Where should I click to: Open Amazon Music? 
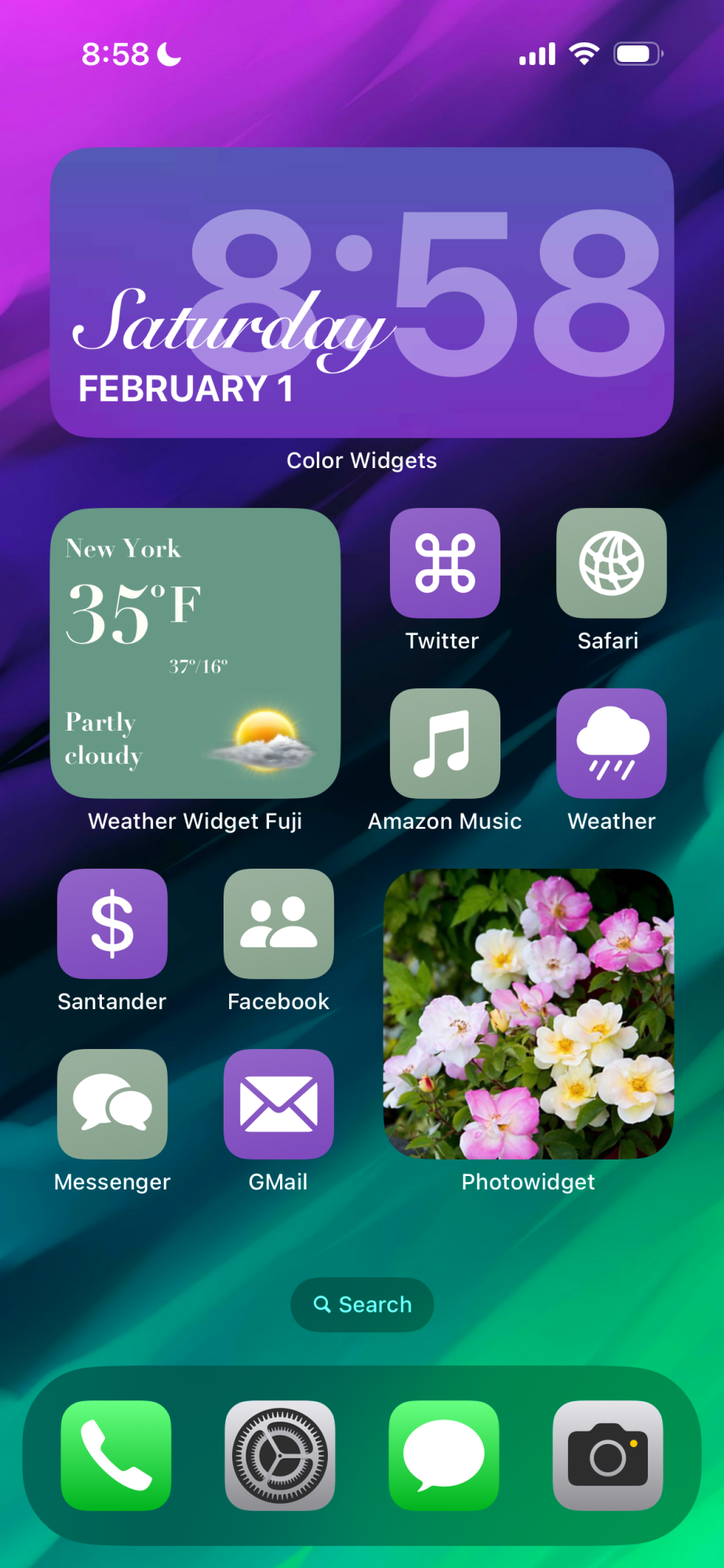pyautogui.click(x=445, y=743)
